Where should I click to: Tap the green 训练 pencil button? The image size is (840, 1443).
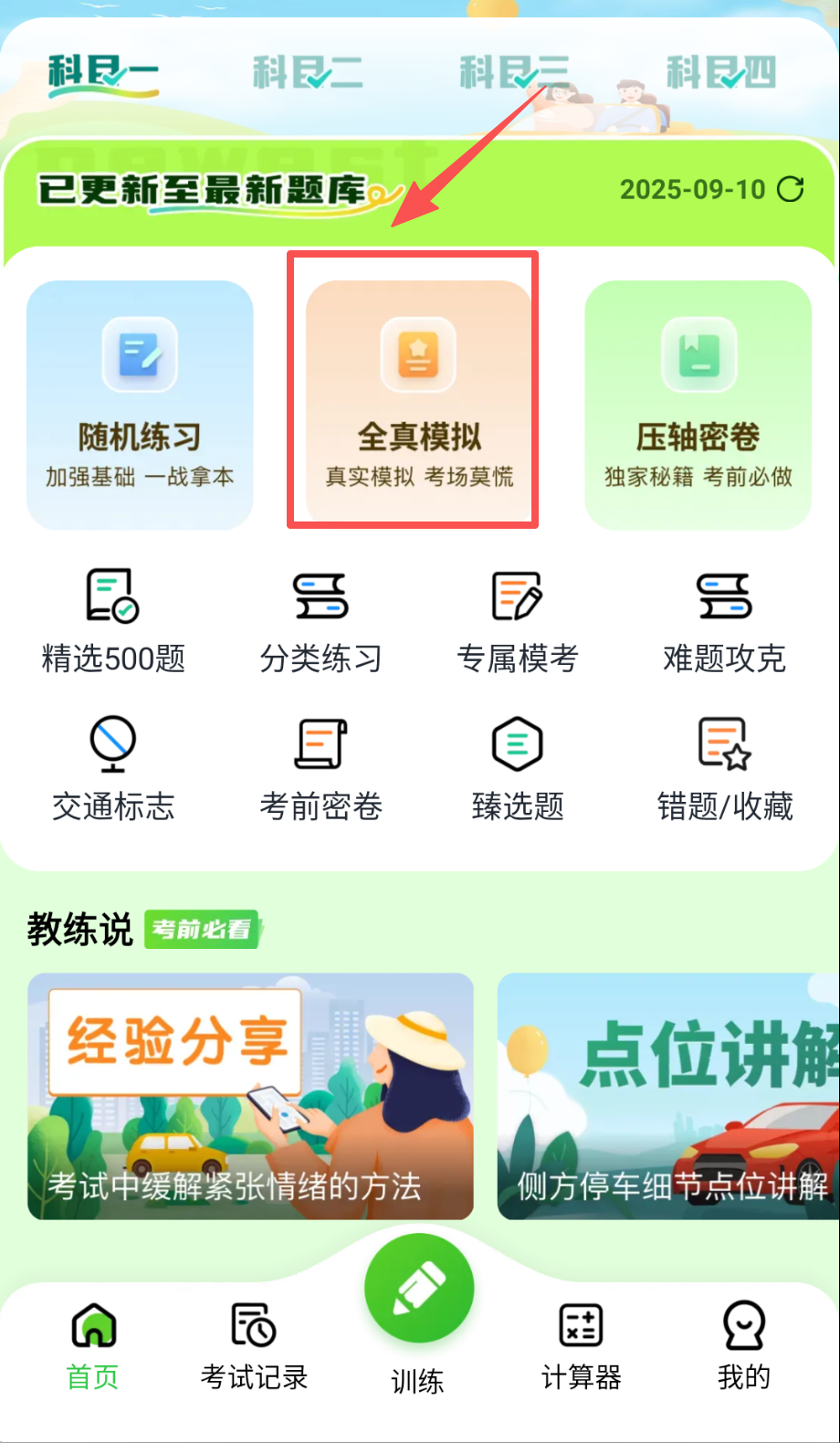click(x=419, y=1289)
